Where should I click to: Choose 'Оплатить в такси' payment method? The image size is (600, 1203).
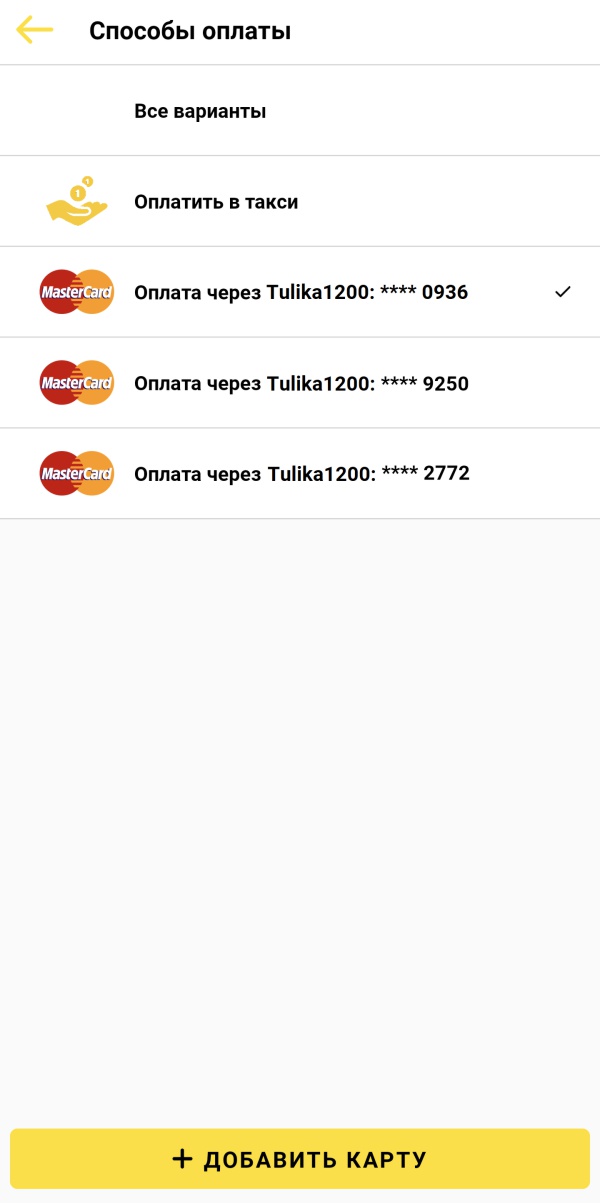(300, 202)
